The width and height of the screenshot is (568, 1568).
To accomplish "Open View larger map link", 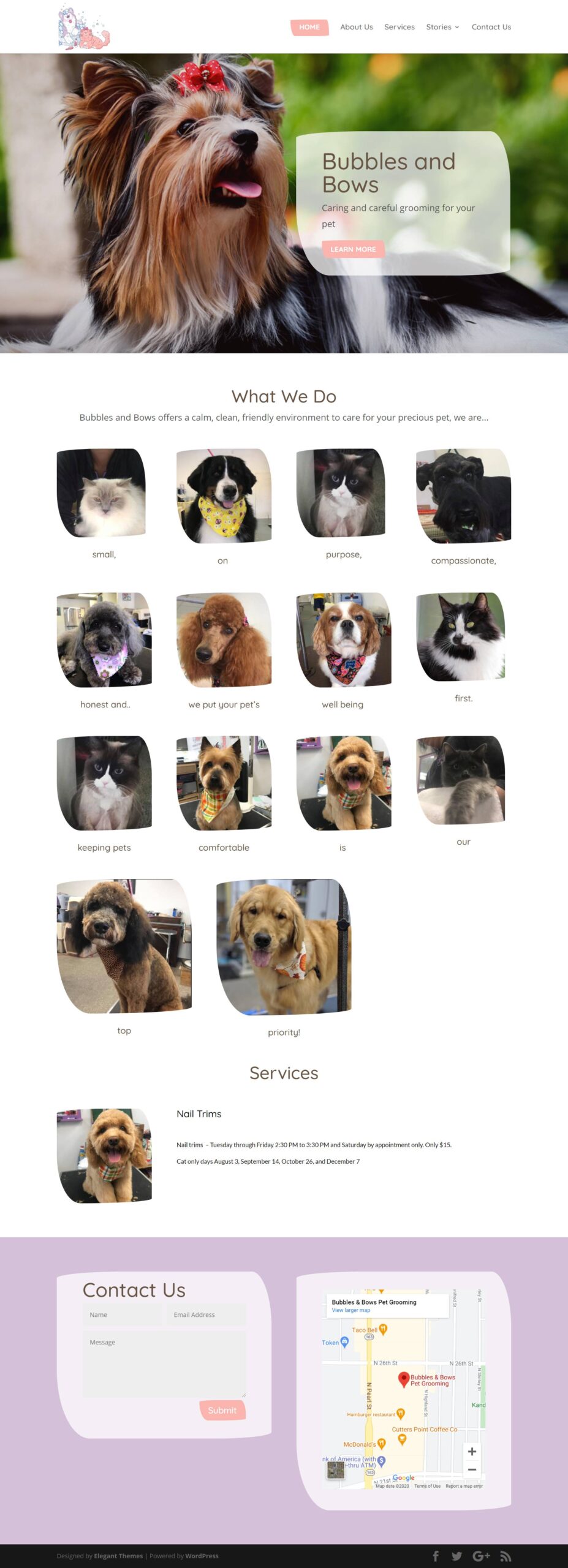I will [x=350, y=1310].
